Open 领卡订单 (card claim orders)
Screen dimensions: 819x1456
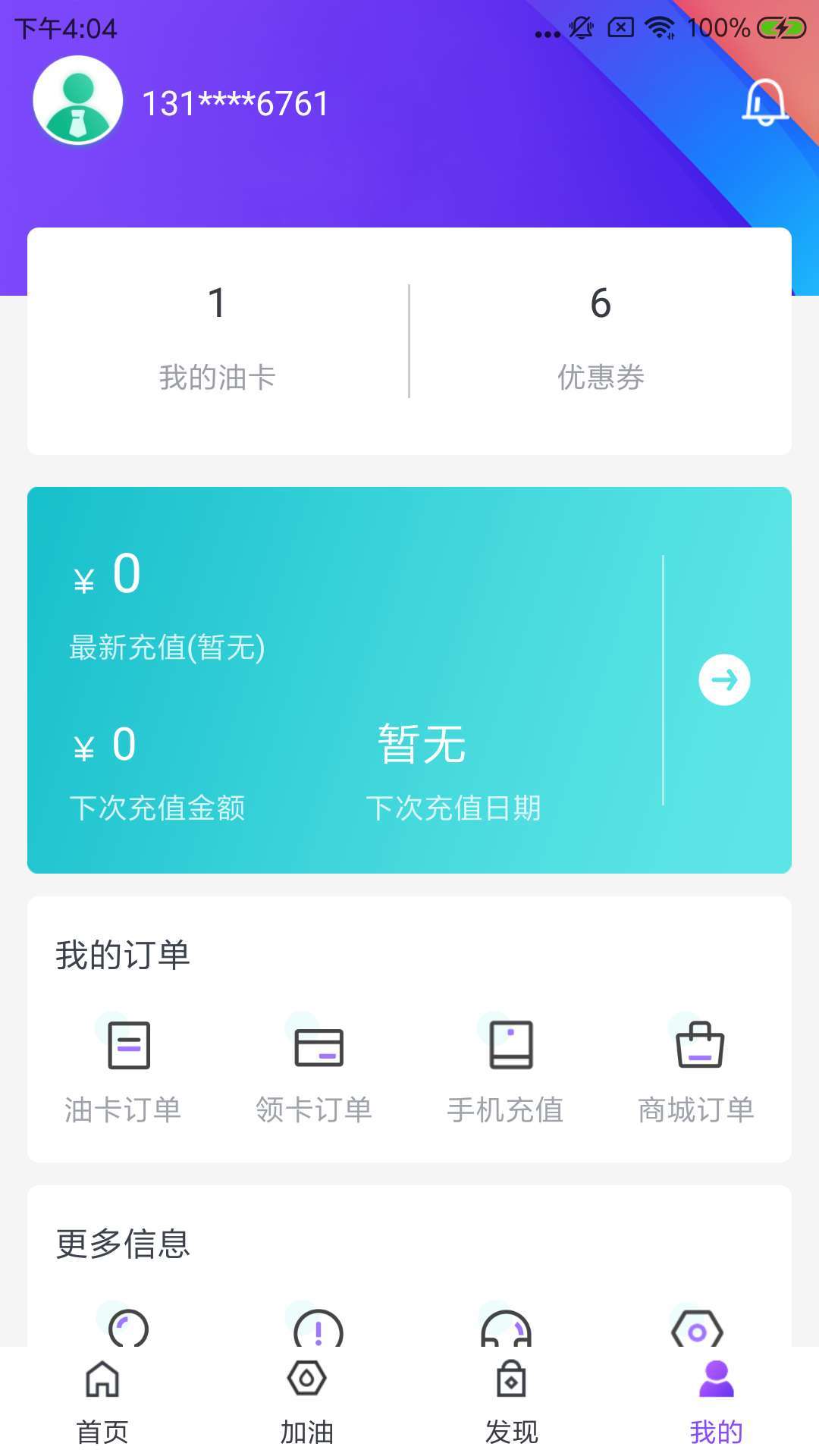(x=315, y=1069)
